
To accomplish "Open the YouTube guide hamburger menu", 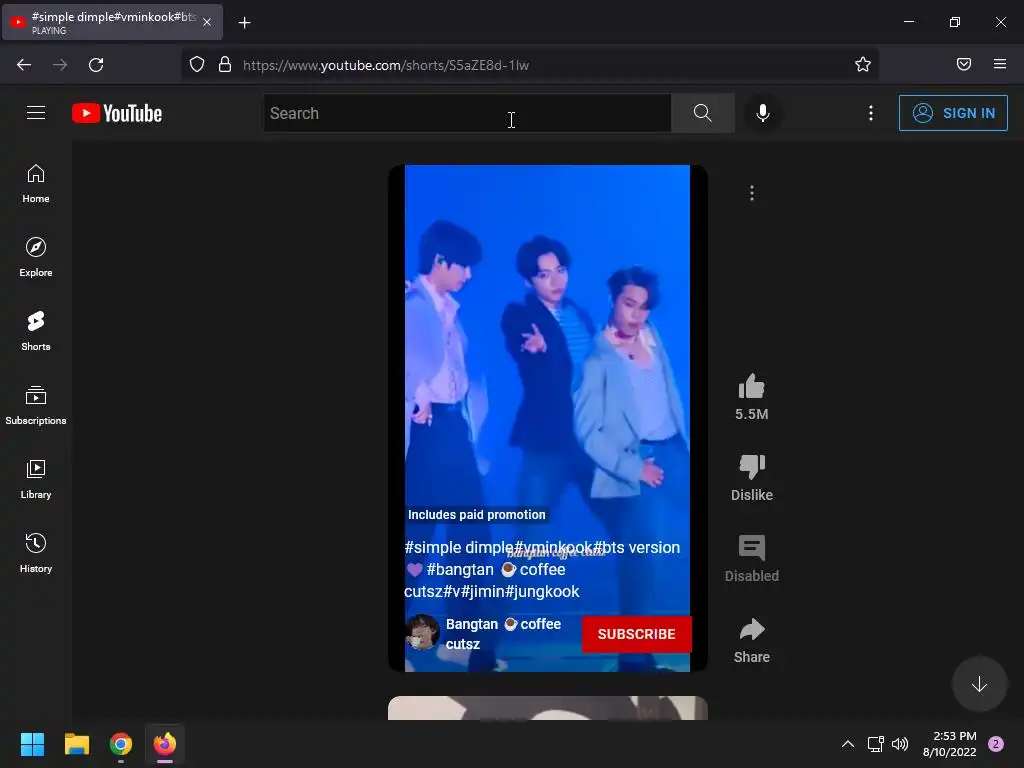I will (x=36, y=113).
